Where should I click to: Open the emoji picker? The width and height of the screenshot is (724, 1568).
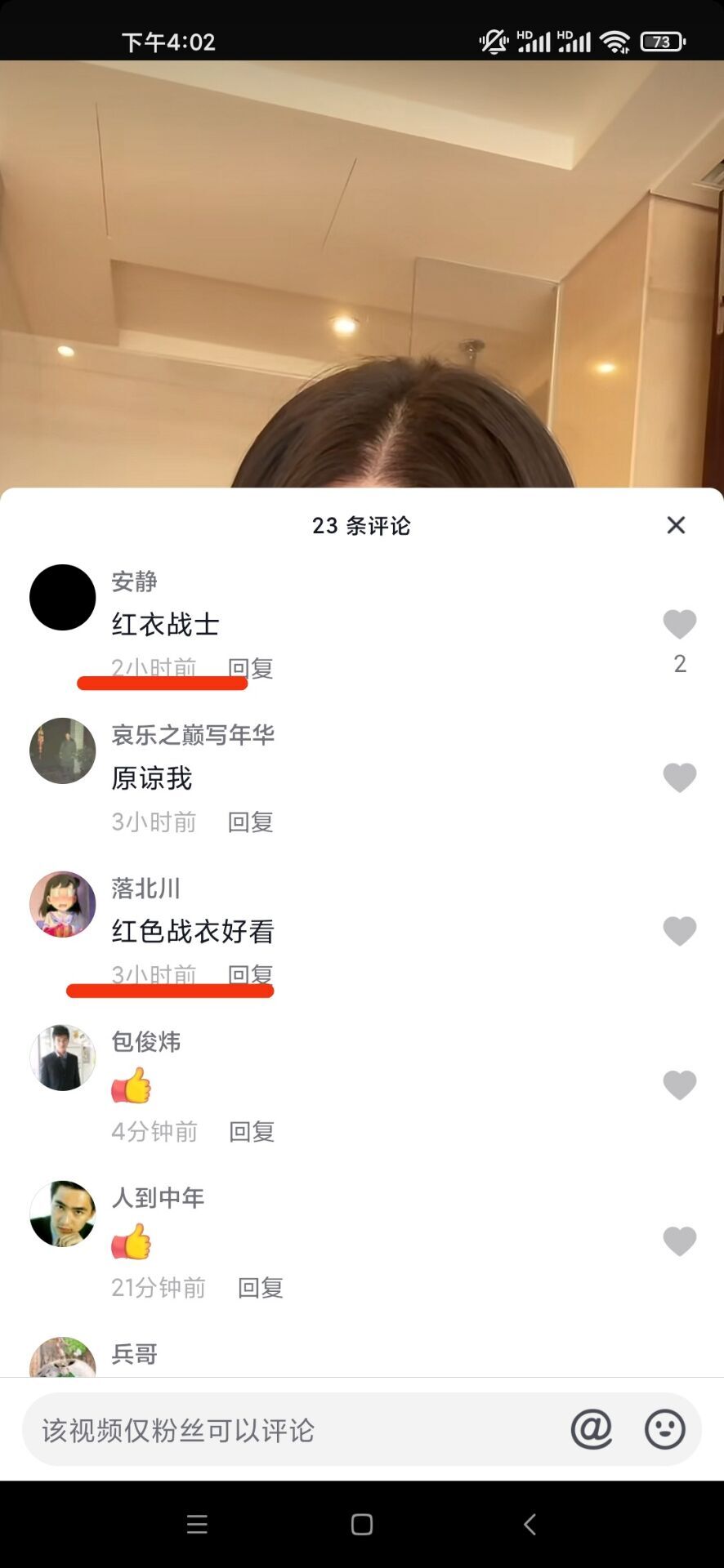pos(664,1429)
